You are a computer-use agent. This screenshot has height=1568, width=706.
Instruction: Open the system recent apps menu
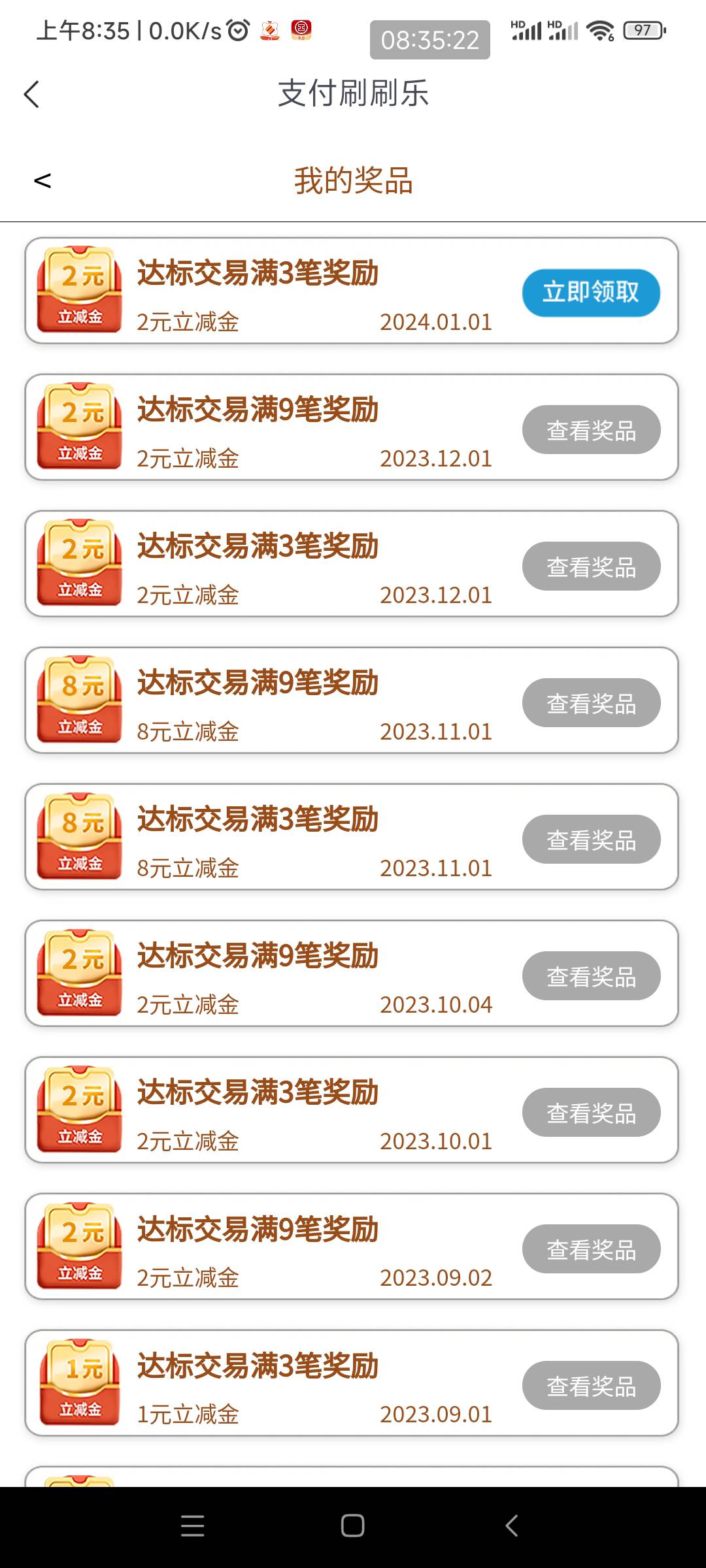pyautogui.click(x=192, y=1526)
